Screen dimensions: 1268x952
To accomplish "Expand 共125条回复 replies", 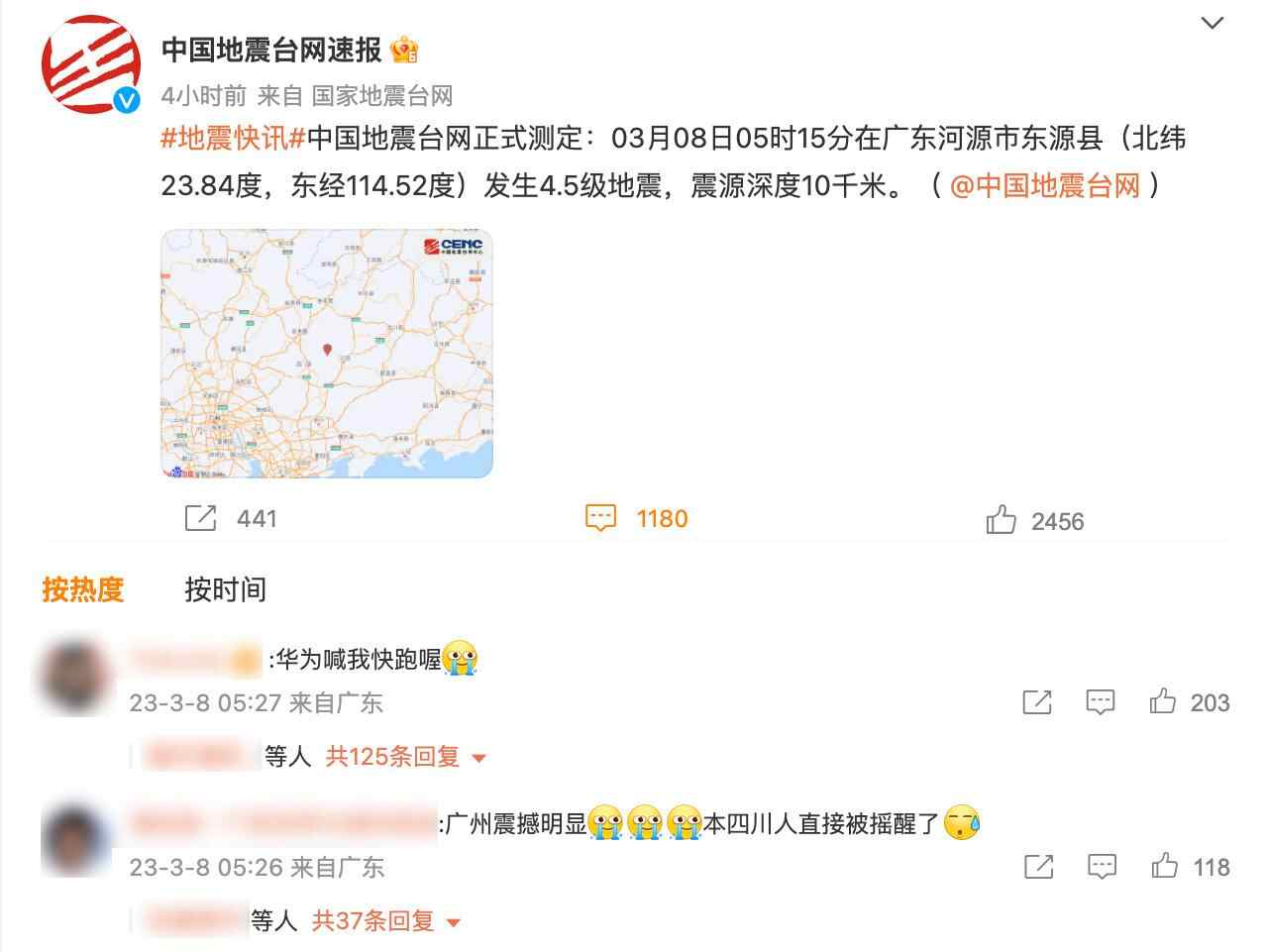I will coord(406,757).
